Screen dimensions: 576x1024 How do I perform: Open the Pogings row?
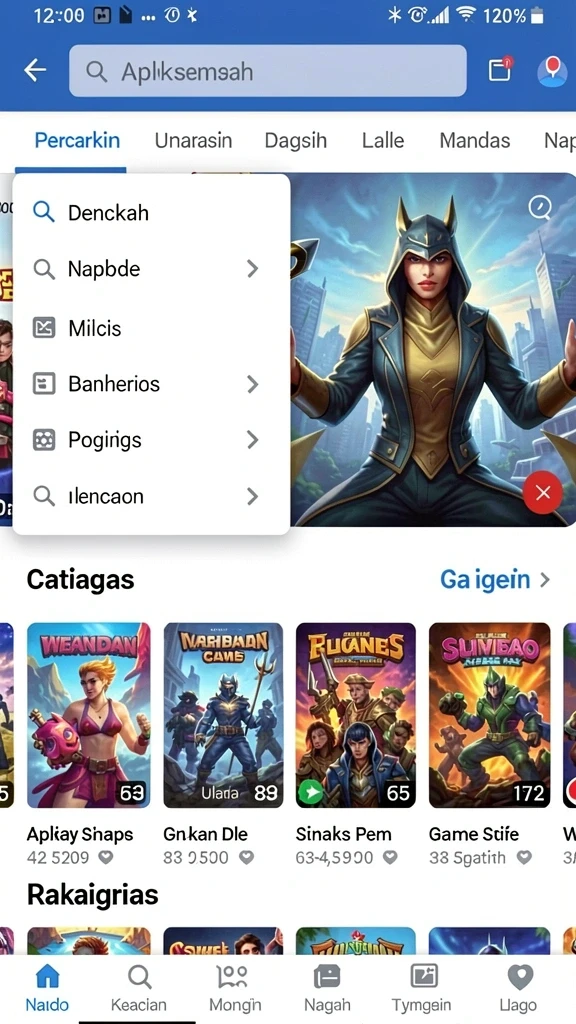point(152,440)
